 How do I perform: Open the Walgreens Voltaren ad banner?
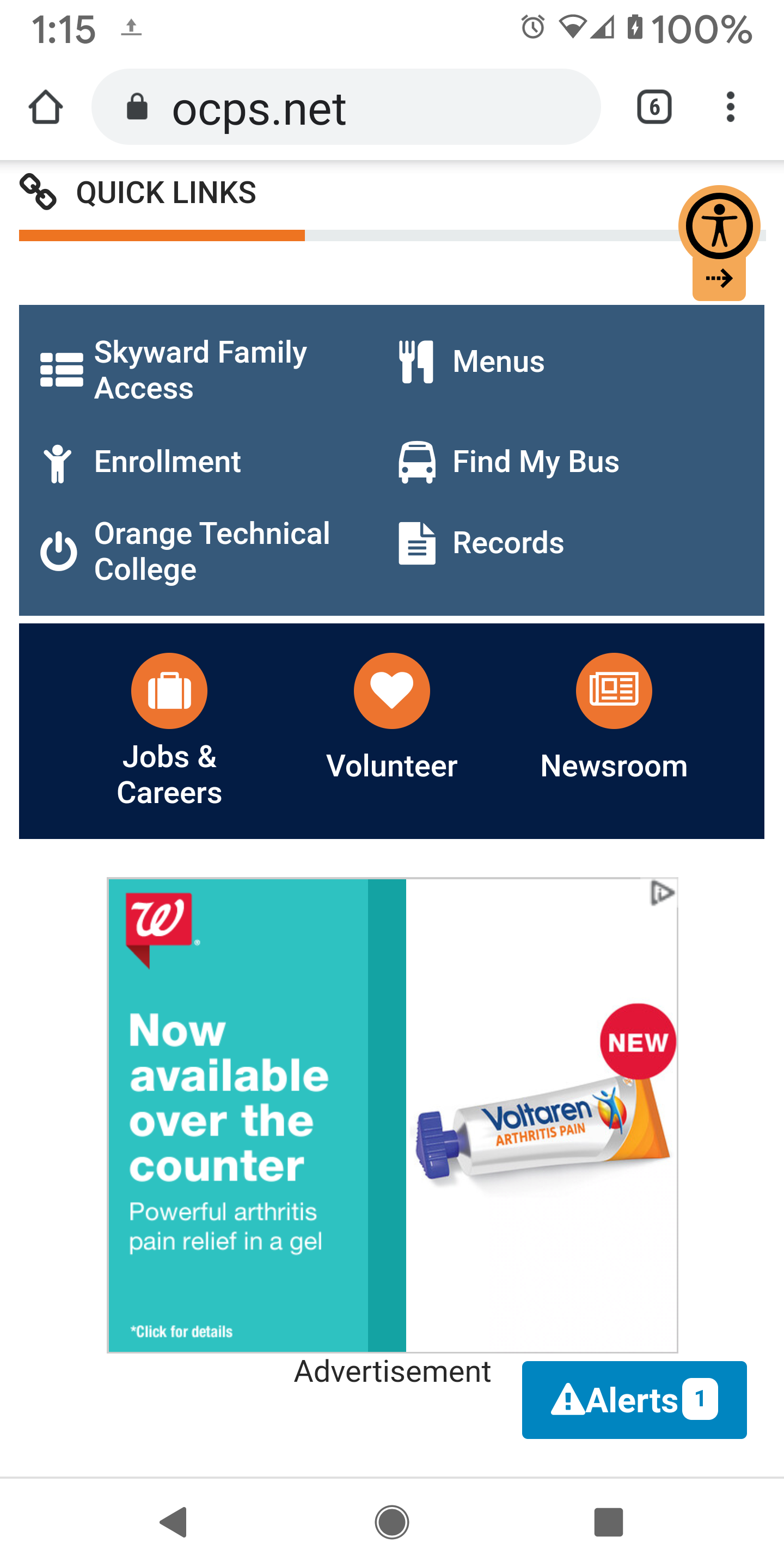[x=392, y=1115]
